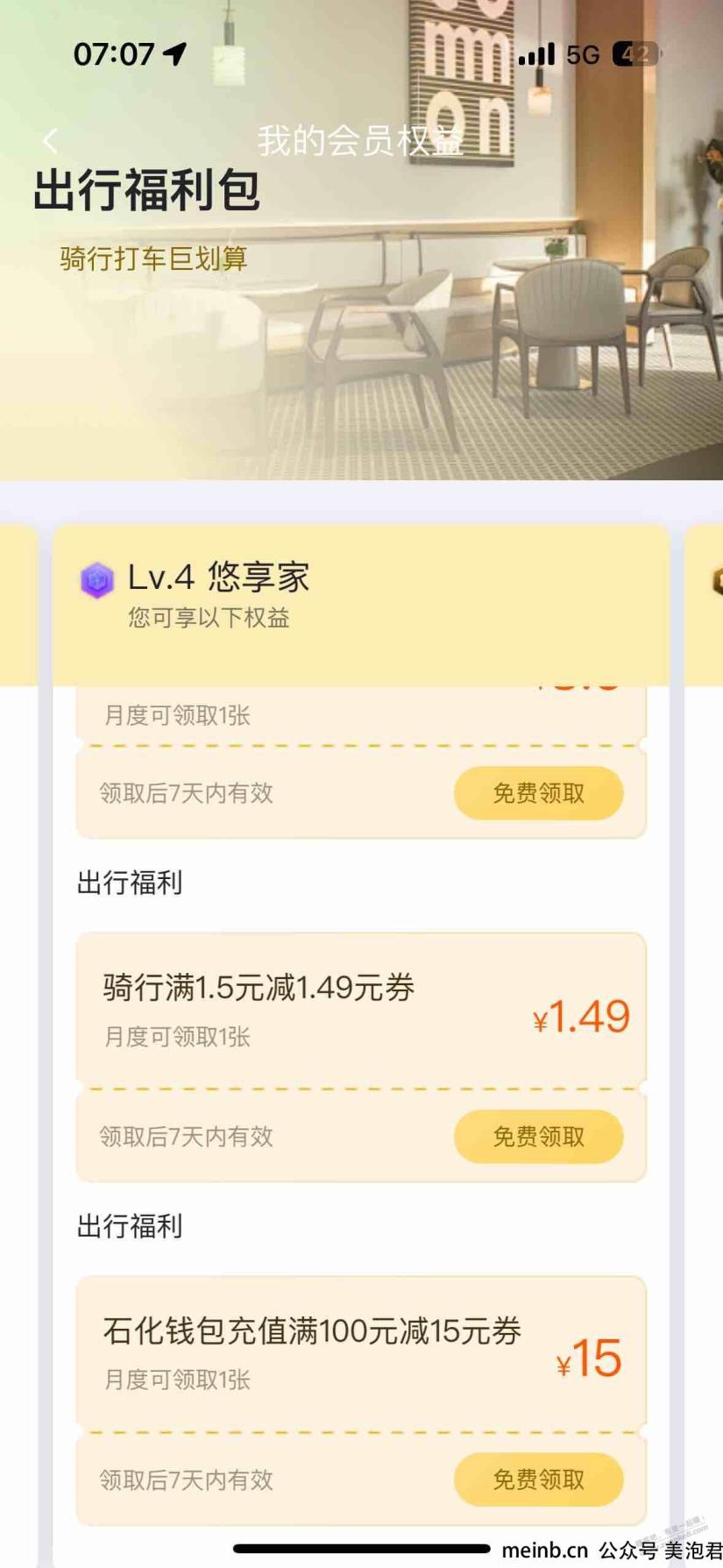Switch to the next level card on right
The width and height of the screenshot is (723, 1568).
click(x=707, y=605)
